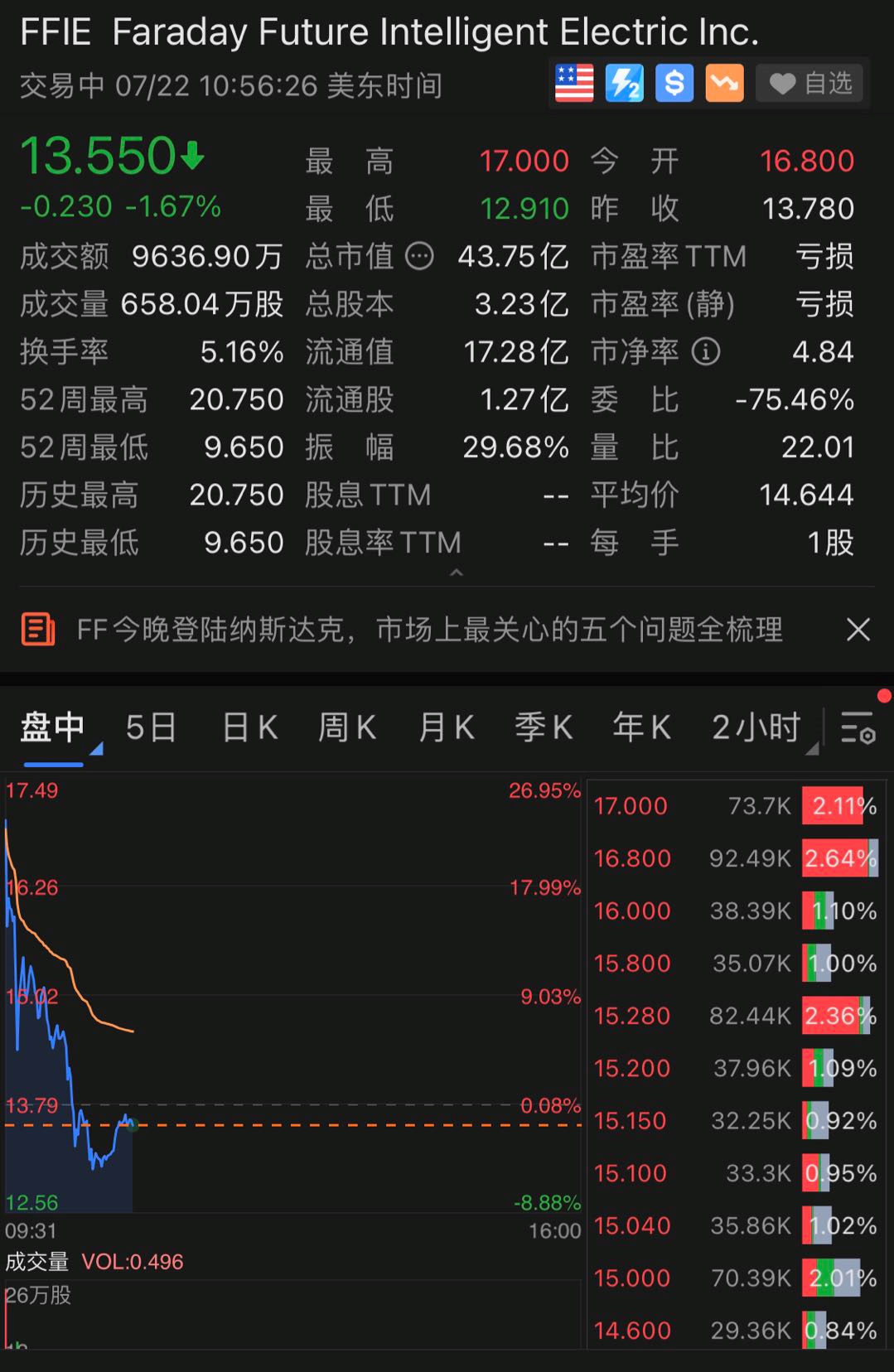This screenshot has width=894, height=1372.
Task: Show the 周K chart
Action: [347, 727]
